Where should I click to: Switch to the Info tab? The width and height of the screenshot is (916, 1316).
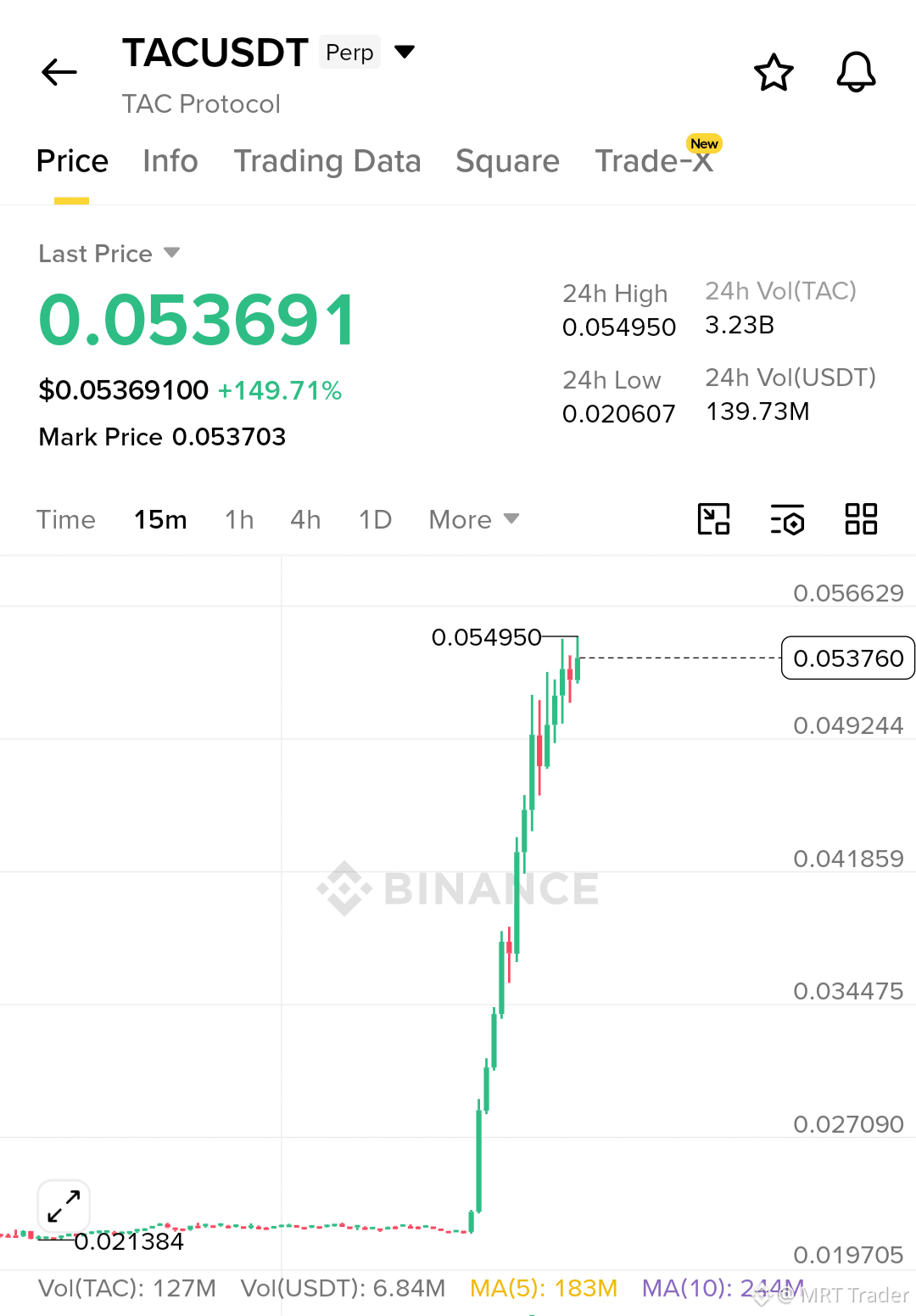(x=170, y=161)
